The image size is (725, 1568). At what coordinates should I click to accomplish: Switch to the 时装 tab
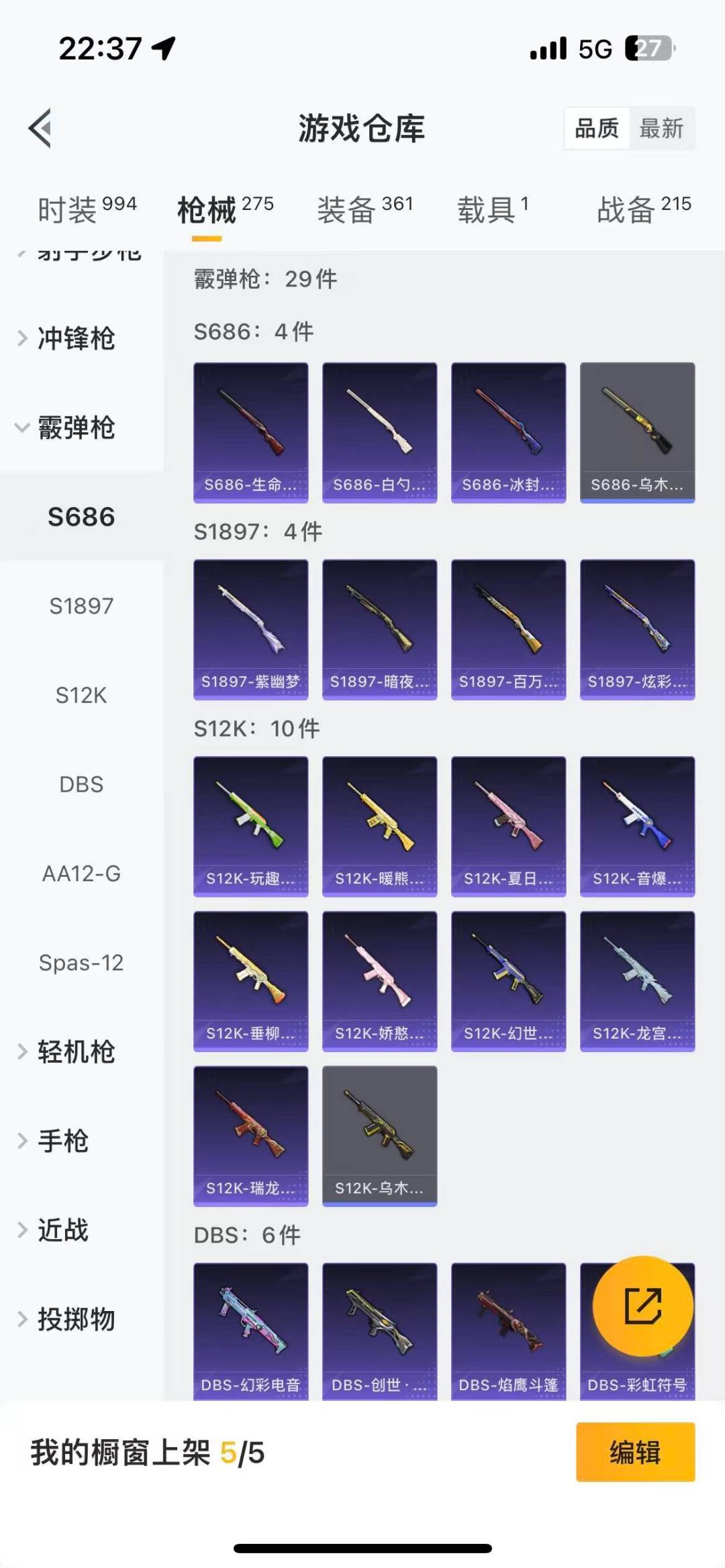87,210
